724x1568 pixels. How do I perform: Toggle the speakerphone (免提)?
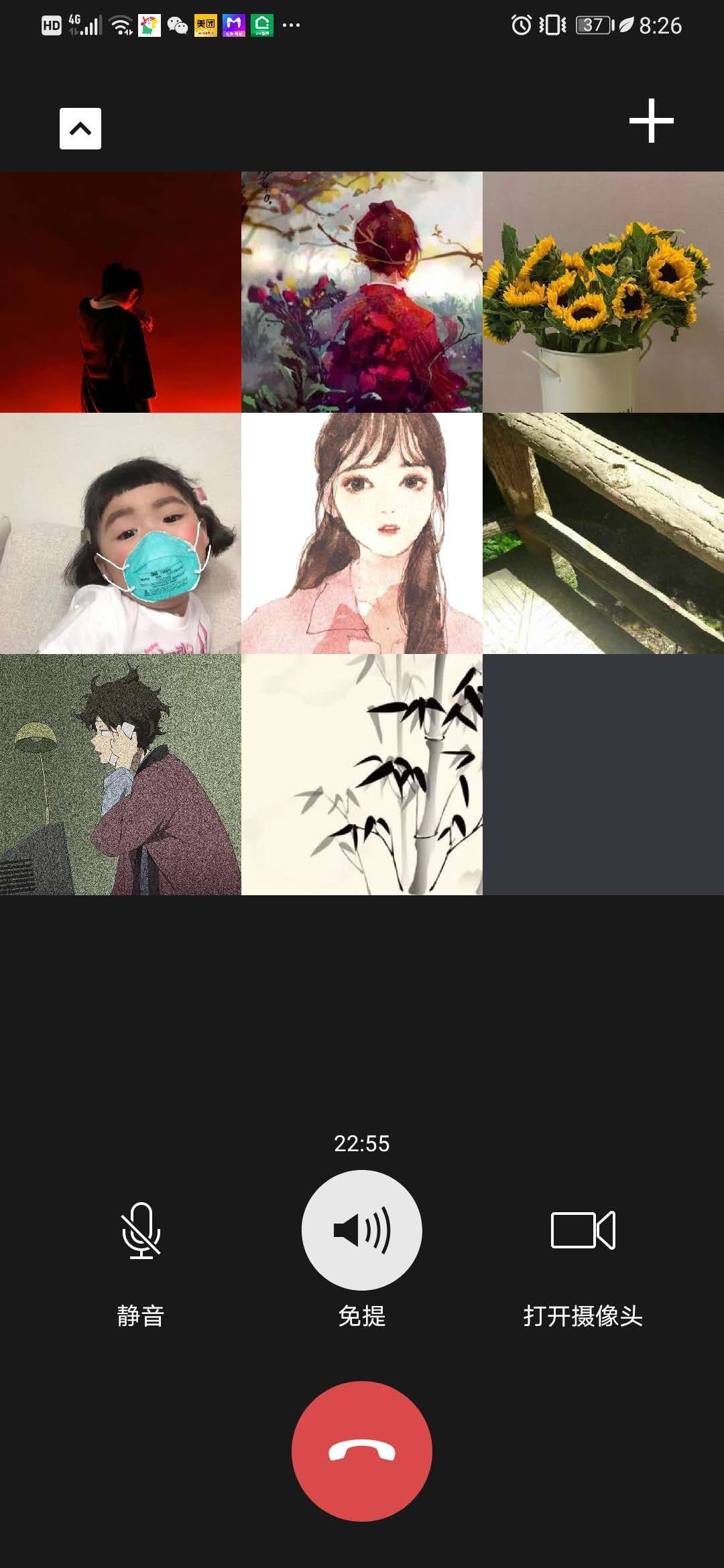[x=362, y=1230]
